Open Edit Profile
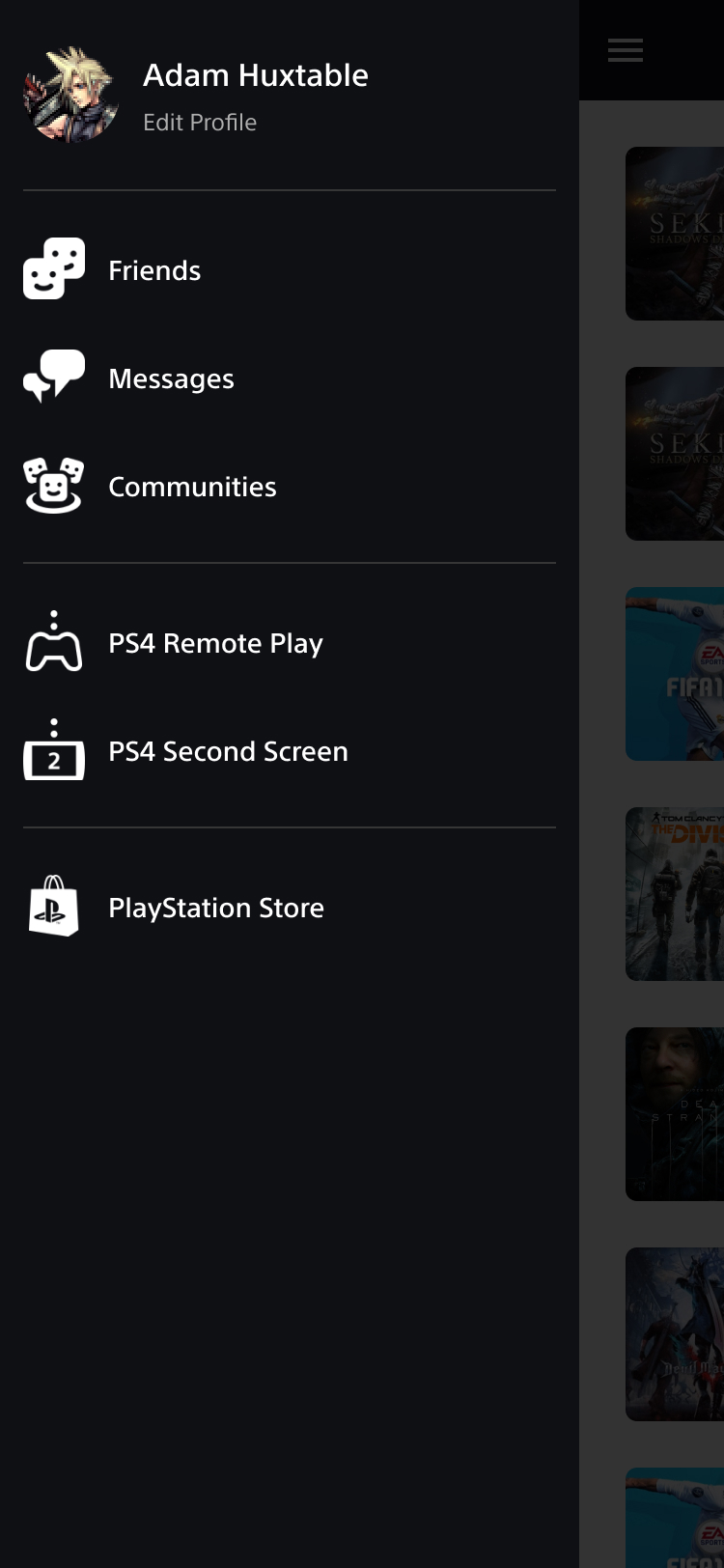 coord(200,123)
